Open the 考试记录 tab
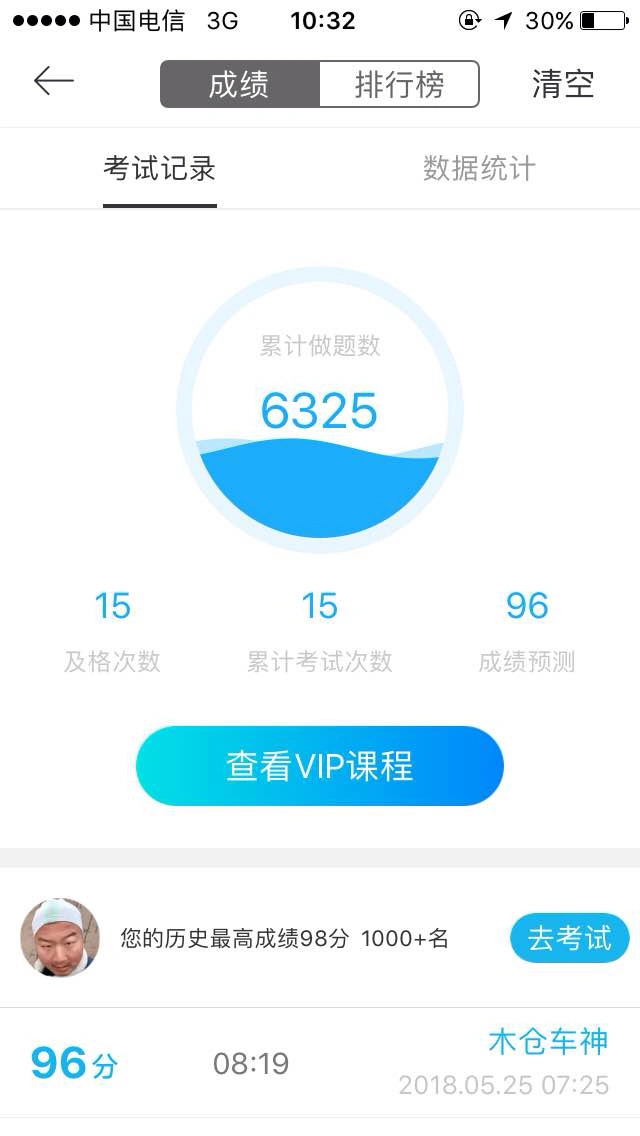 point(159,169)
